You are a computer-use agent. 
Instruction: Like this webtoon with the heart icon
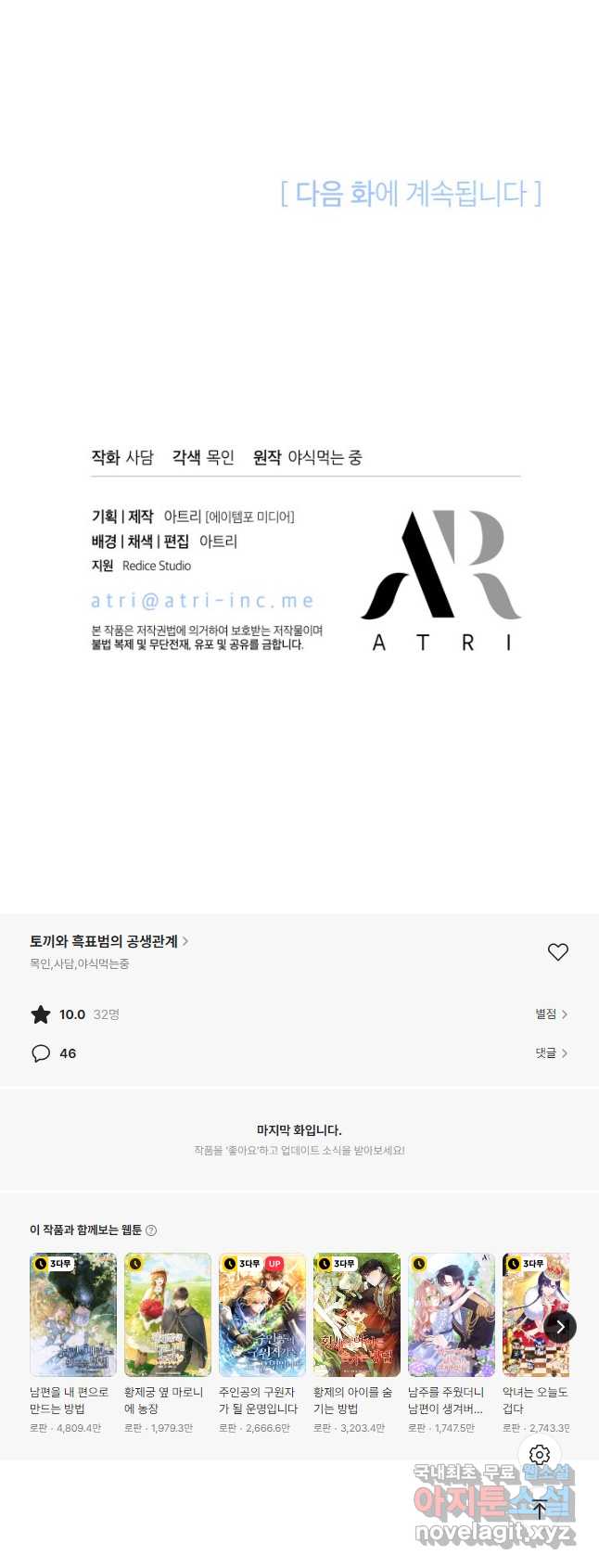click(557, 951)
